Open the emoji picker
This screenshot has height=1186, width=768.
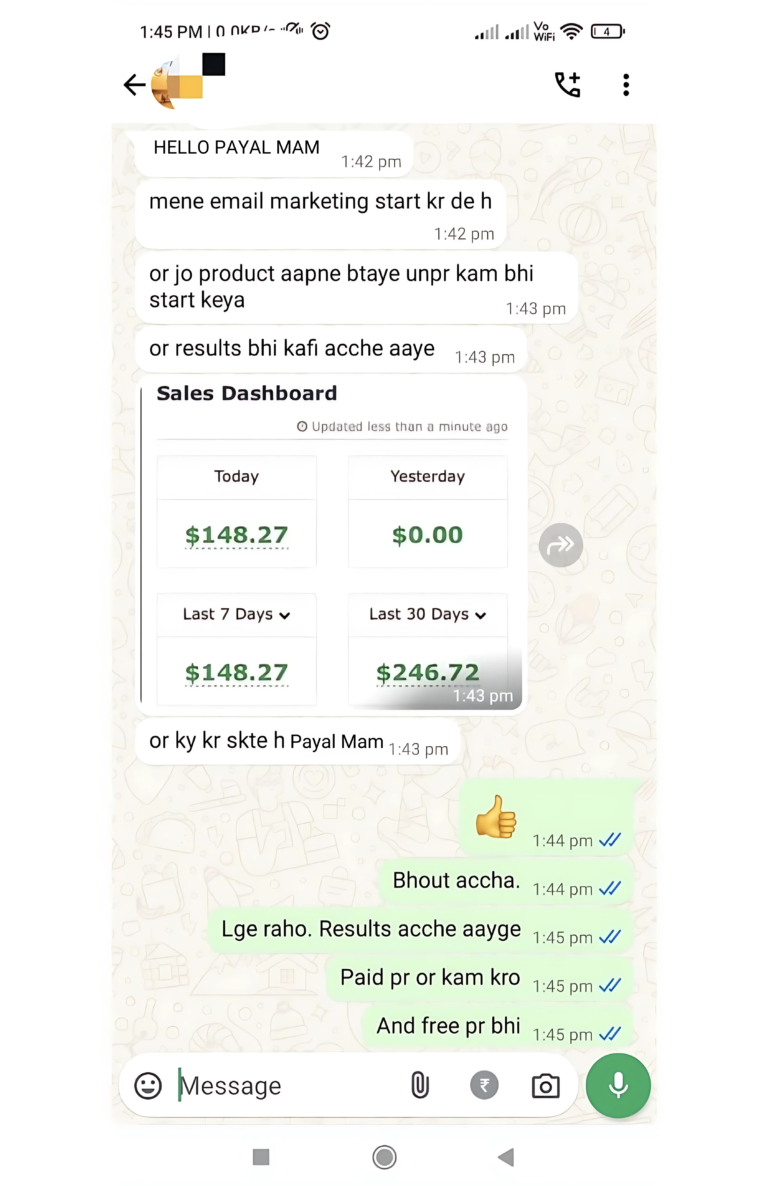148,1085
